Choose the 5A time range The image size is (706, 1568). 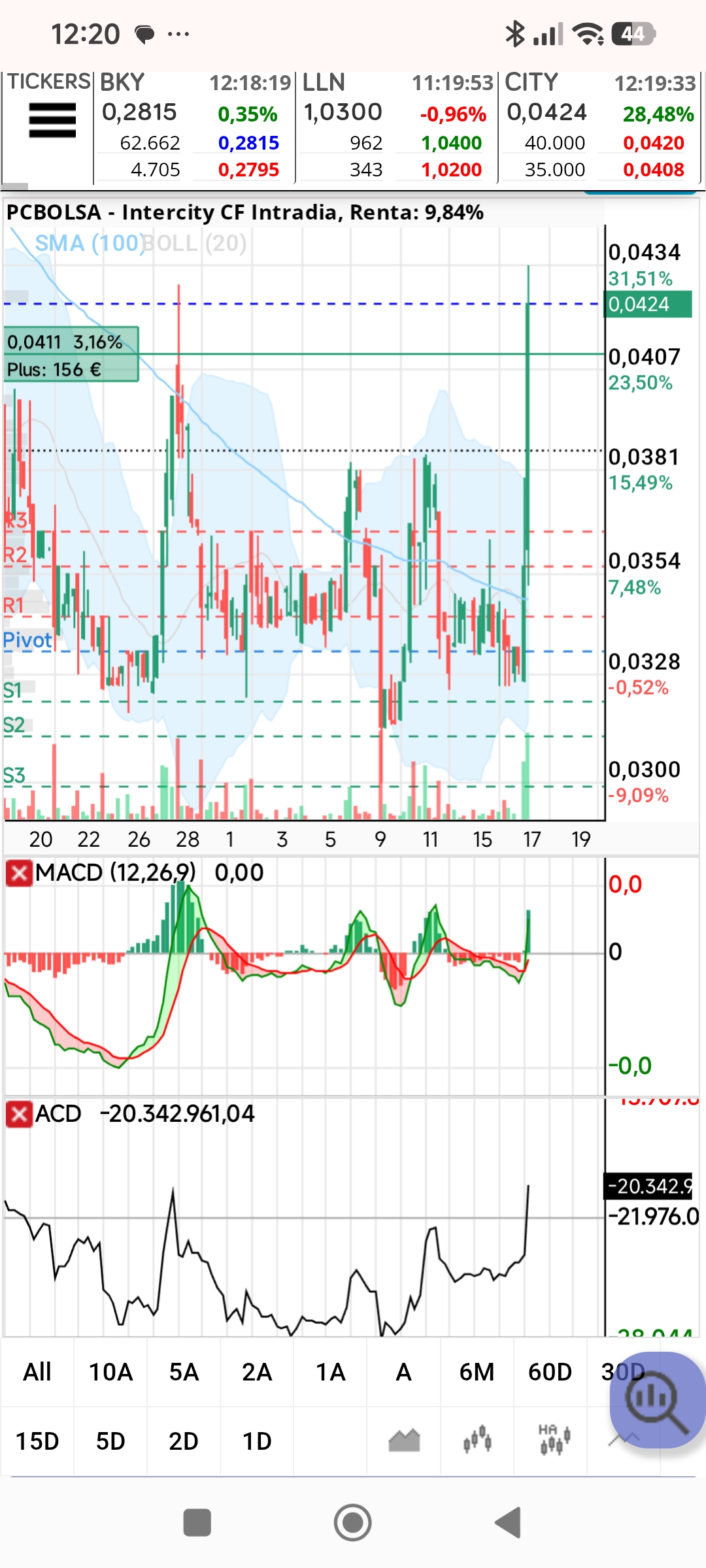(x=184, y=1372)
